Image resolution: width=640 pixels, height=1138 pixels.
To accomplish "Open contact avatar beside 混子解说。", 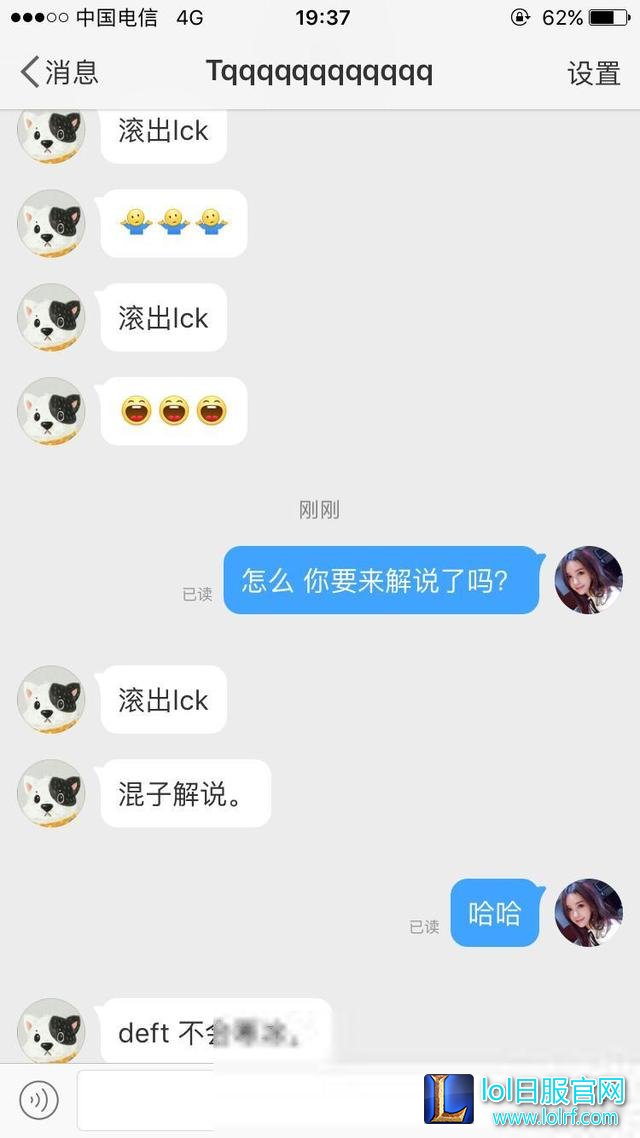I will point(51,793).
